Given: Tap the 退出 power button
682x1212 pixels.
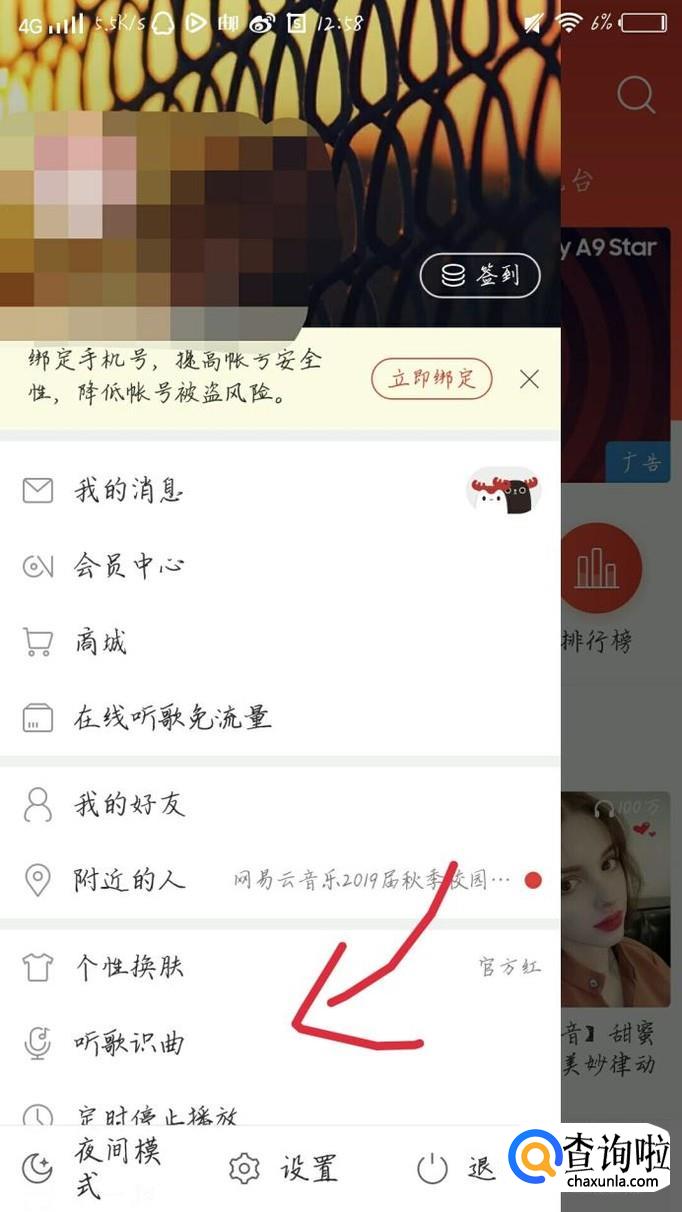Looking at the screenshot, I should coord(455,1168).
